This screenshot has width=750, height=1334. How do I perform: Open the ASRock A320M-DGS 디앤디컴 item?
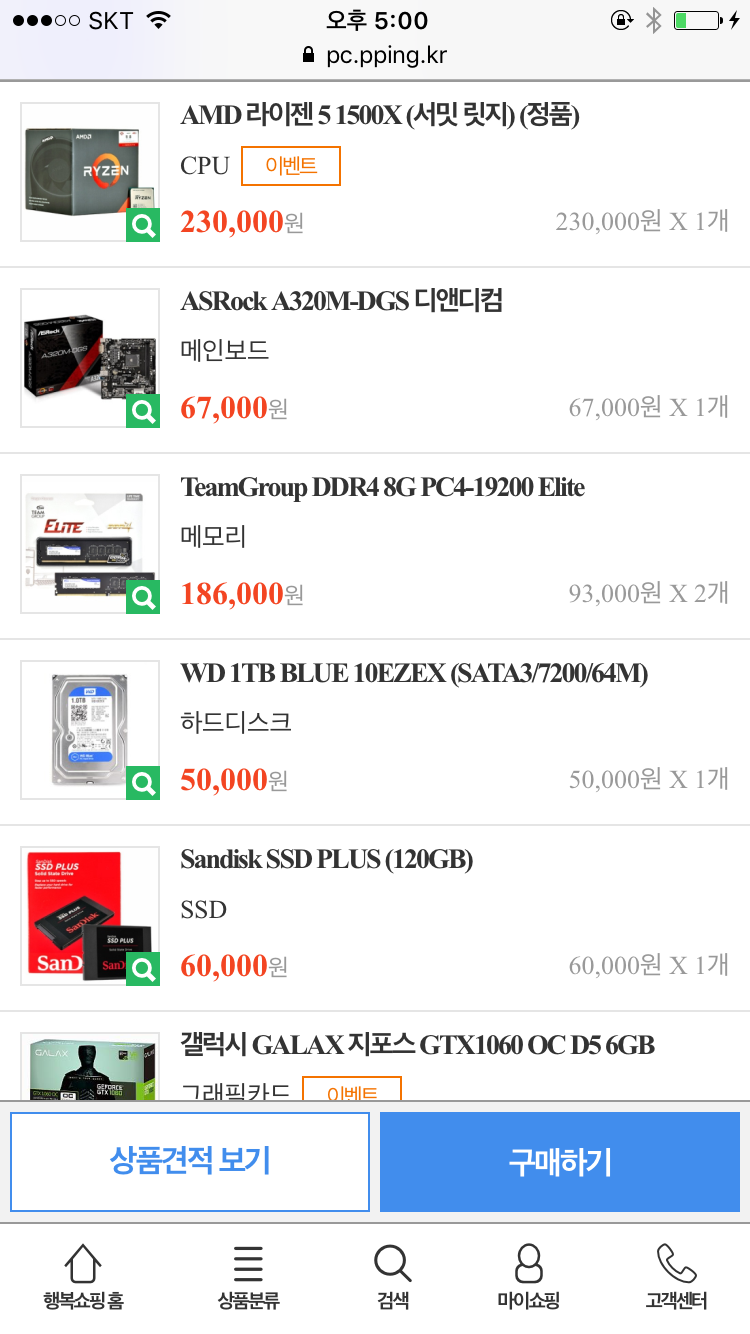341,301
